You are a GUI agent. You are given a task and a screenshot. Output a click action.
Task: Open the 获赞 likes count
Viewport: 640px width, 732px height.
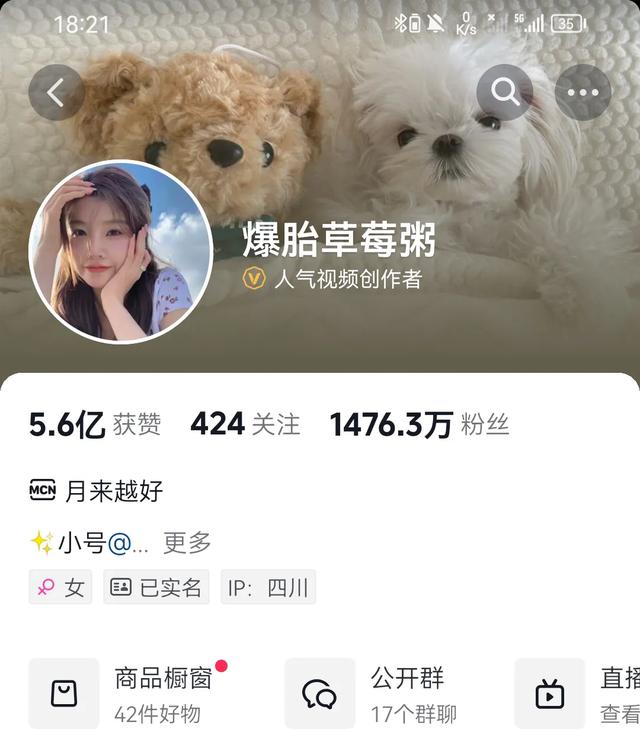[95, 425]
